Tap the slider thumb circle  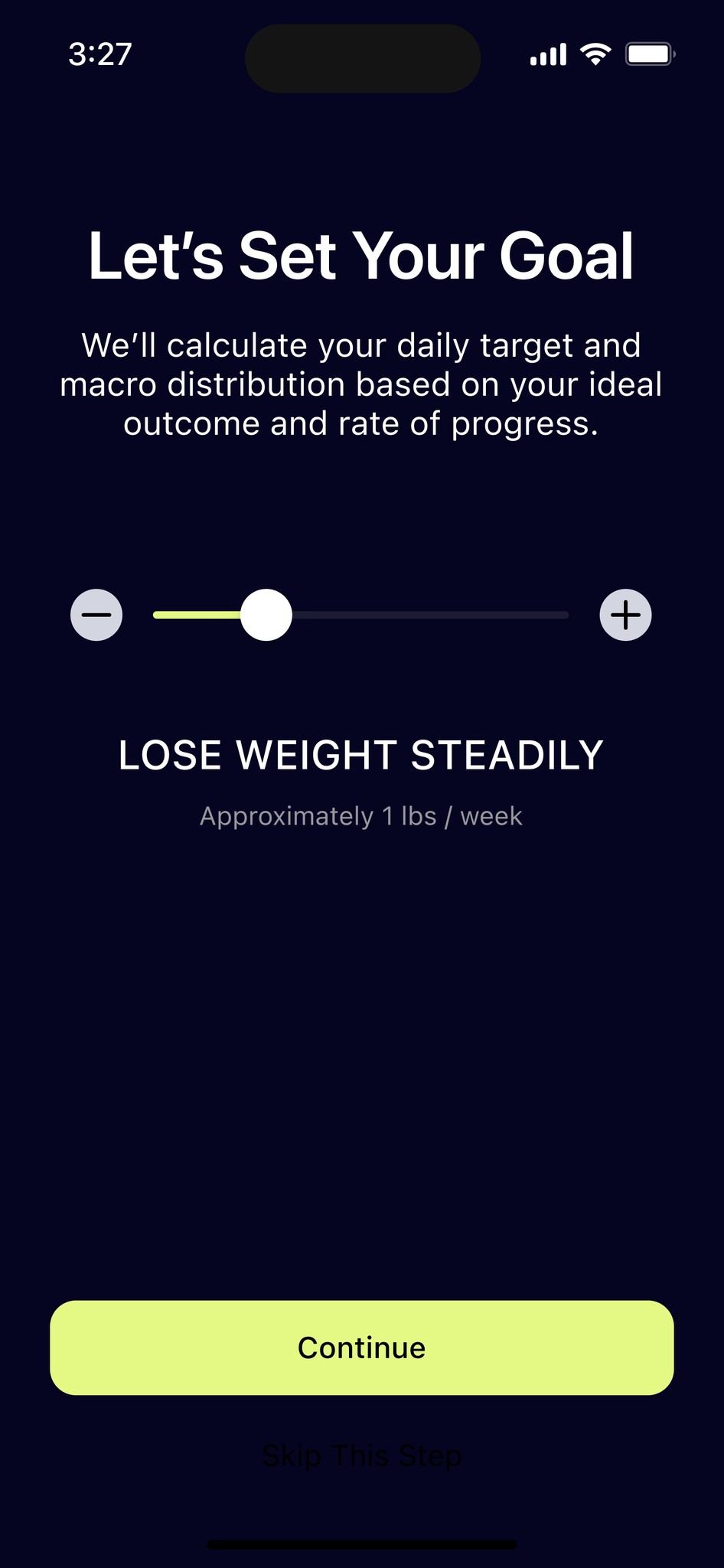(267, 614)
